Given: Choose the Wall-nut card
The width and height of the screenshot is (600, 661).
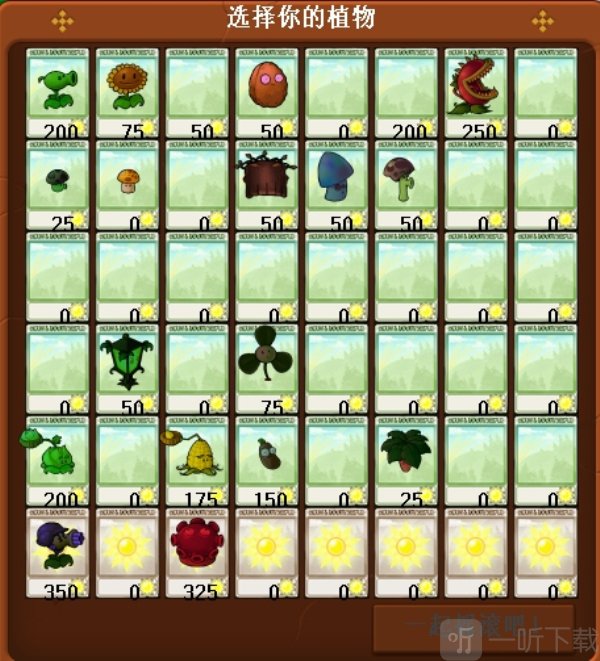Looking at the screenshot, I should coord(266,92).
